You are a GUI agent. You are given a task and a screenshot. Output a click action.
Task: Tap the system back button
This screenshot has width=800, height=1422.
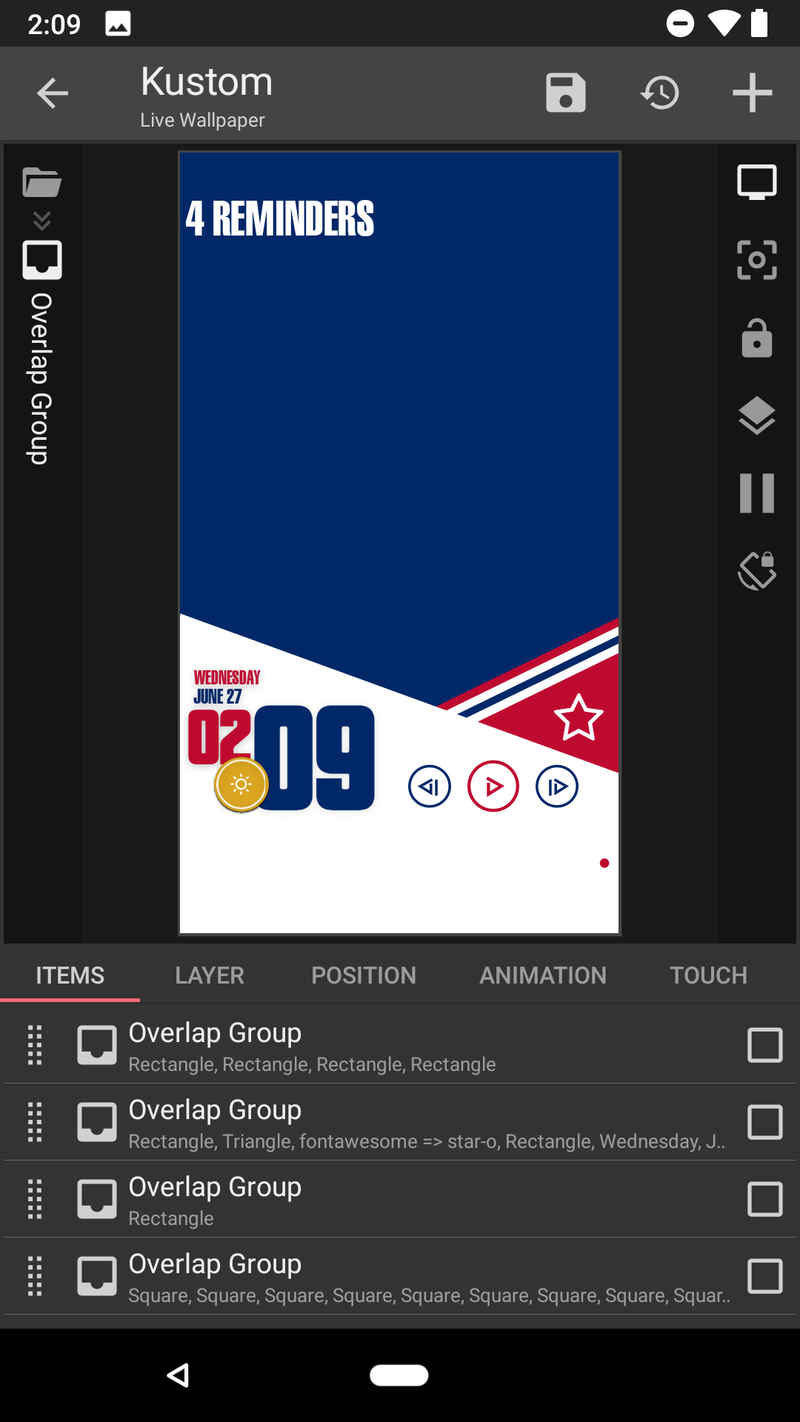click(178, 1376)
